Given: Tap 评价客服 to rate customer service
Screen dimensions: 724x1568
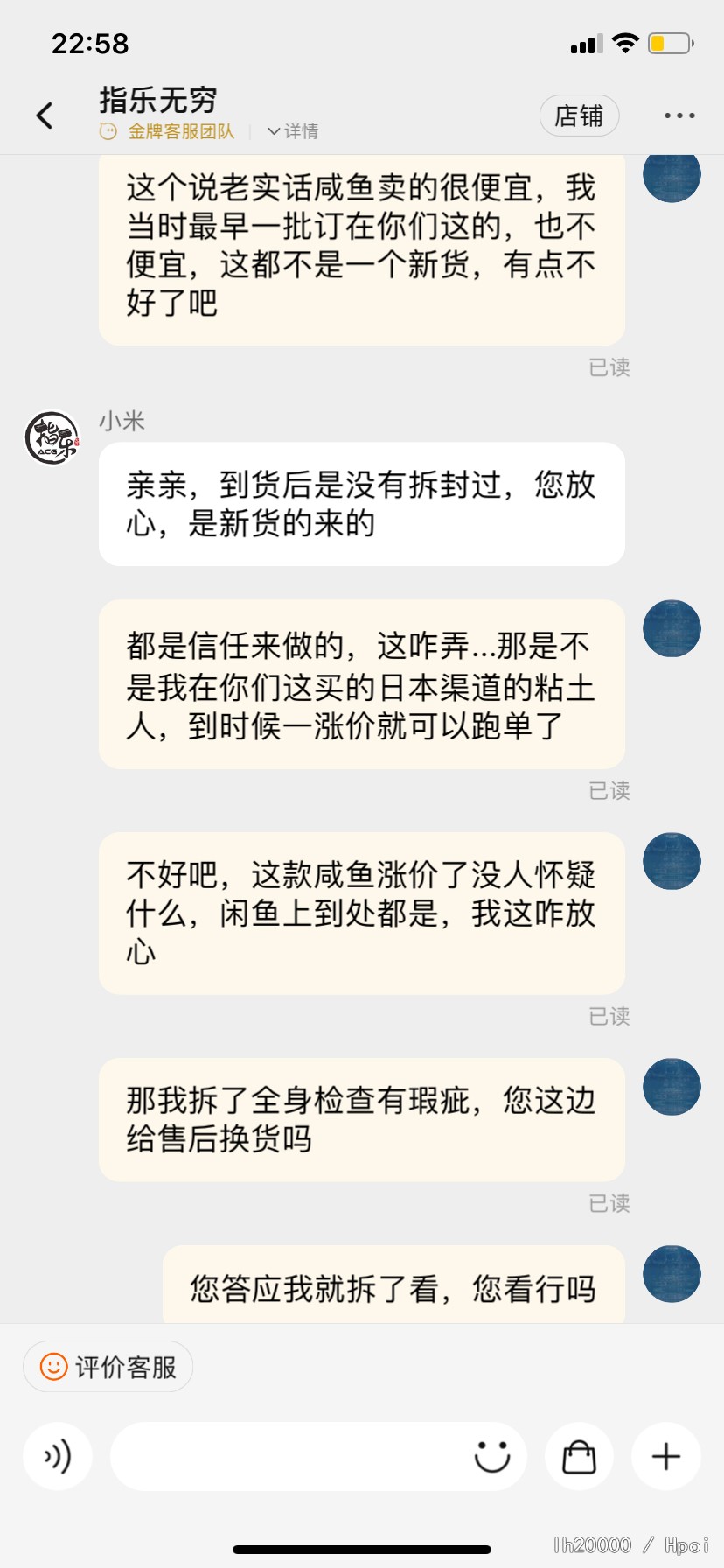Looking at the screenshot, I should point(108,1367).
